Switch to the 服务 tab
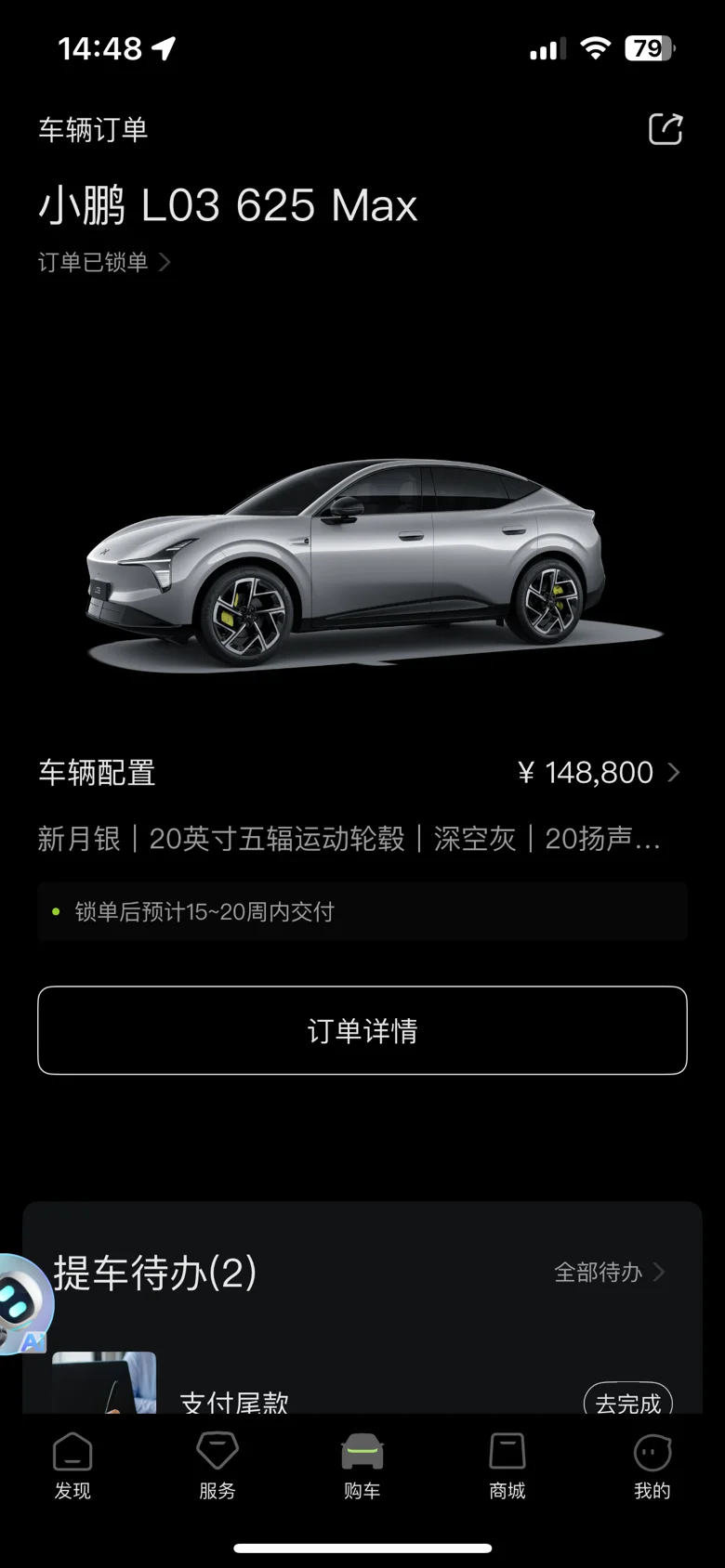The image size is (725, 1568). click(217, 1466)
